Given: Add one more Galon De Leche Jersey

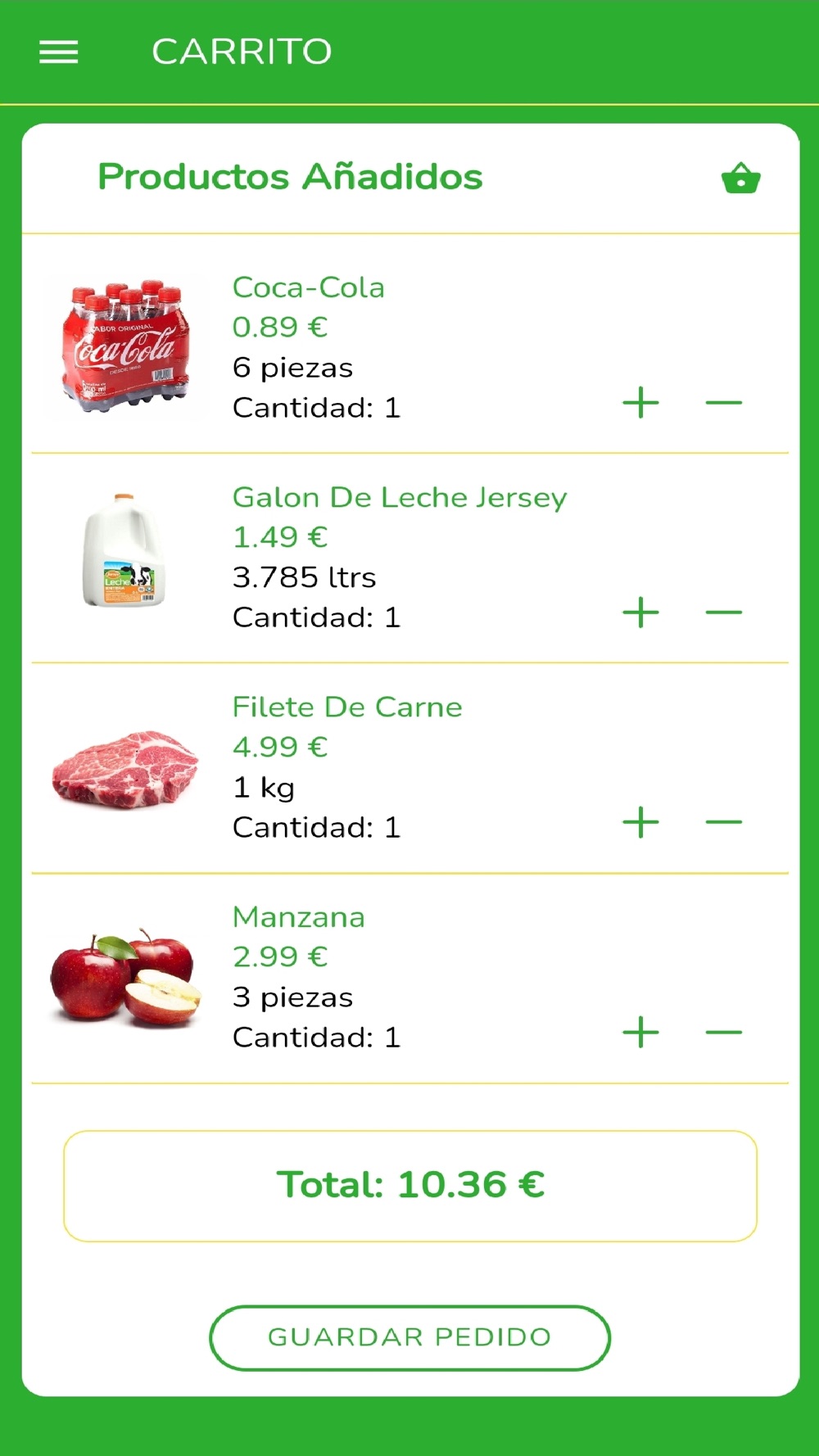Looking at the screenshot, I should pos(640,613).
